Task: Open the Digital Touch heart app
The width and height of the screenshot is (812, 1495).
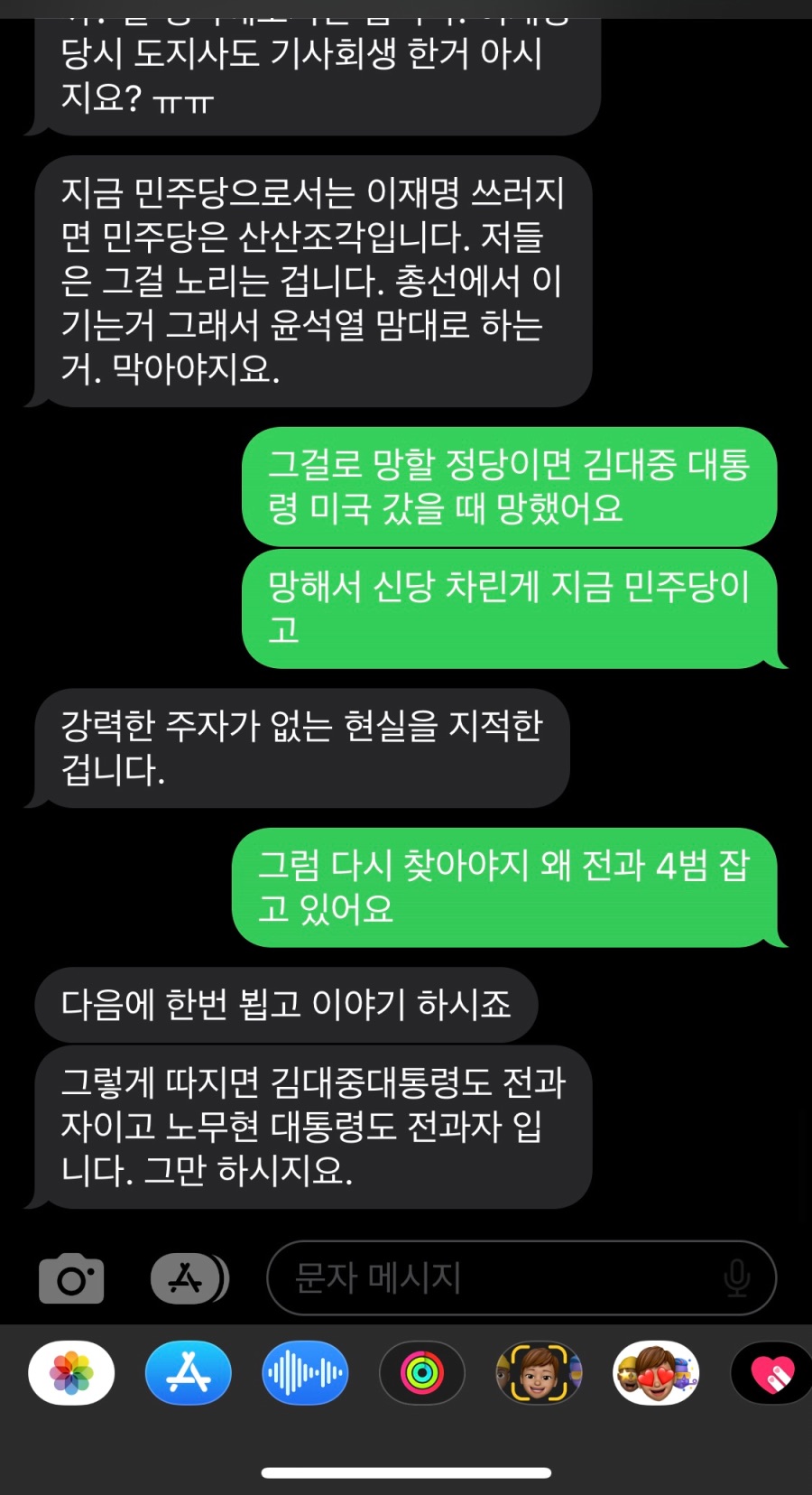Action: [771, 1373]
